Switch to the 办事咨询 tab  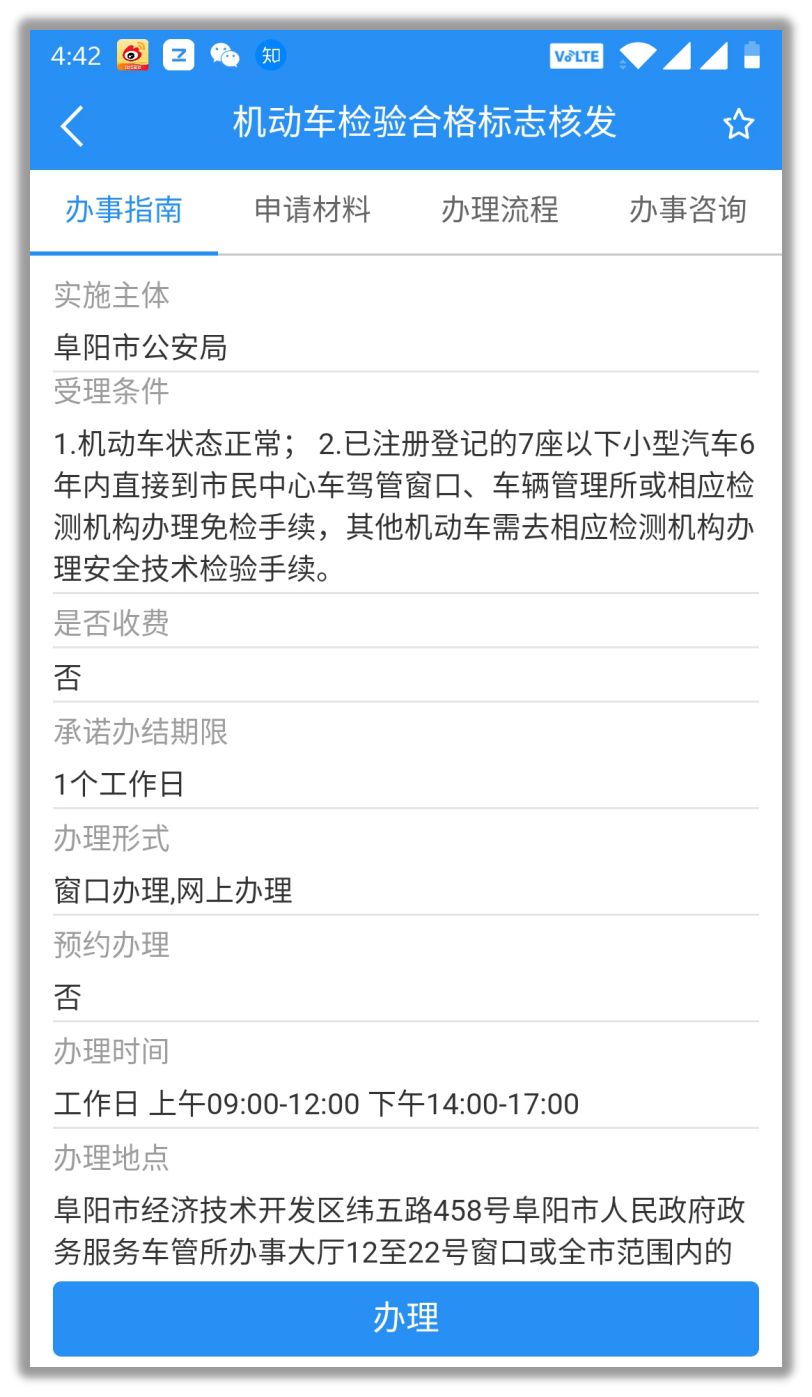coord(688,211)
